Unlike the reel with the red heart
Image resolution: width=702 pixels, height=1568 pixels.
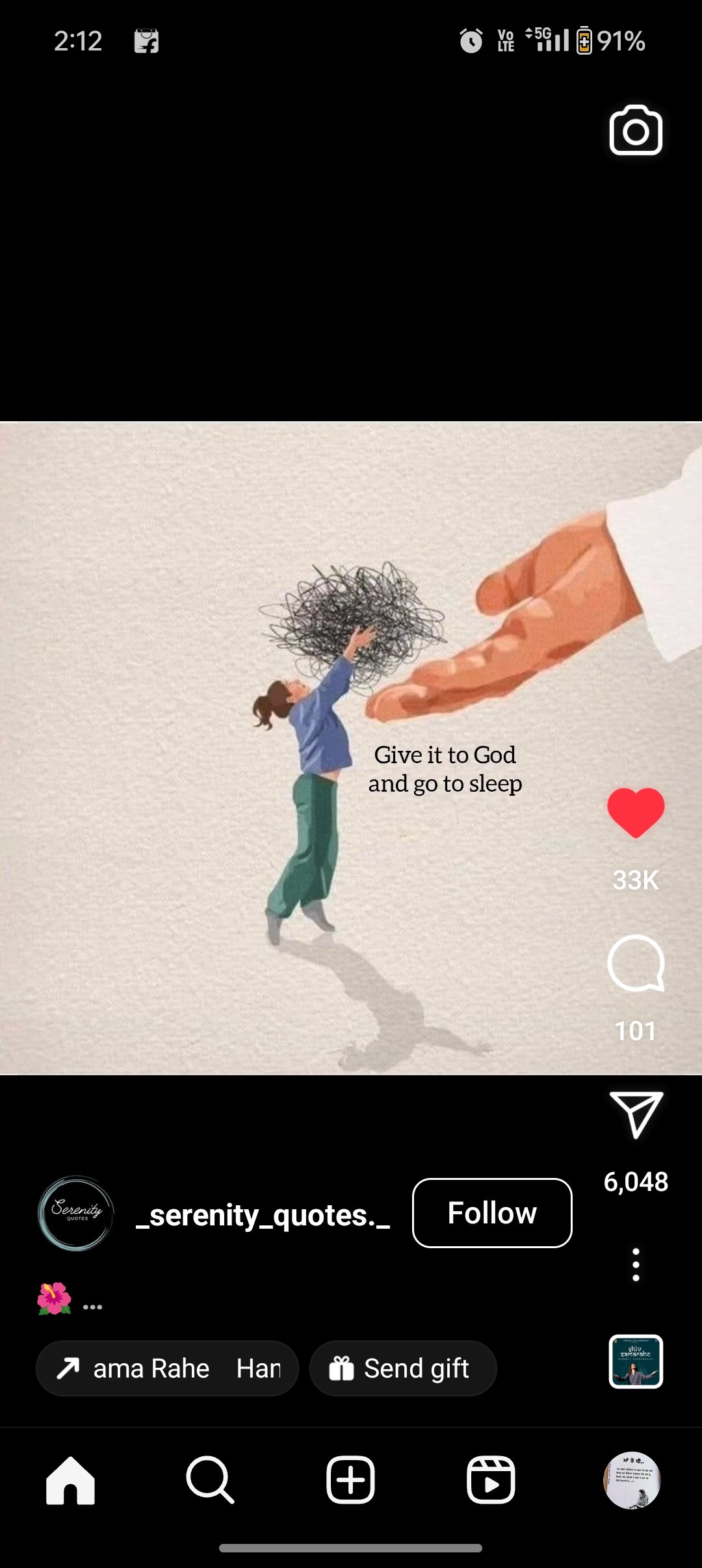(636, 812)
